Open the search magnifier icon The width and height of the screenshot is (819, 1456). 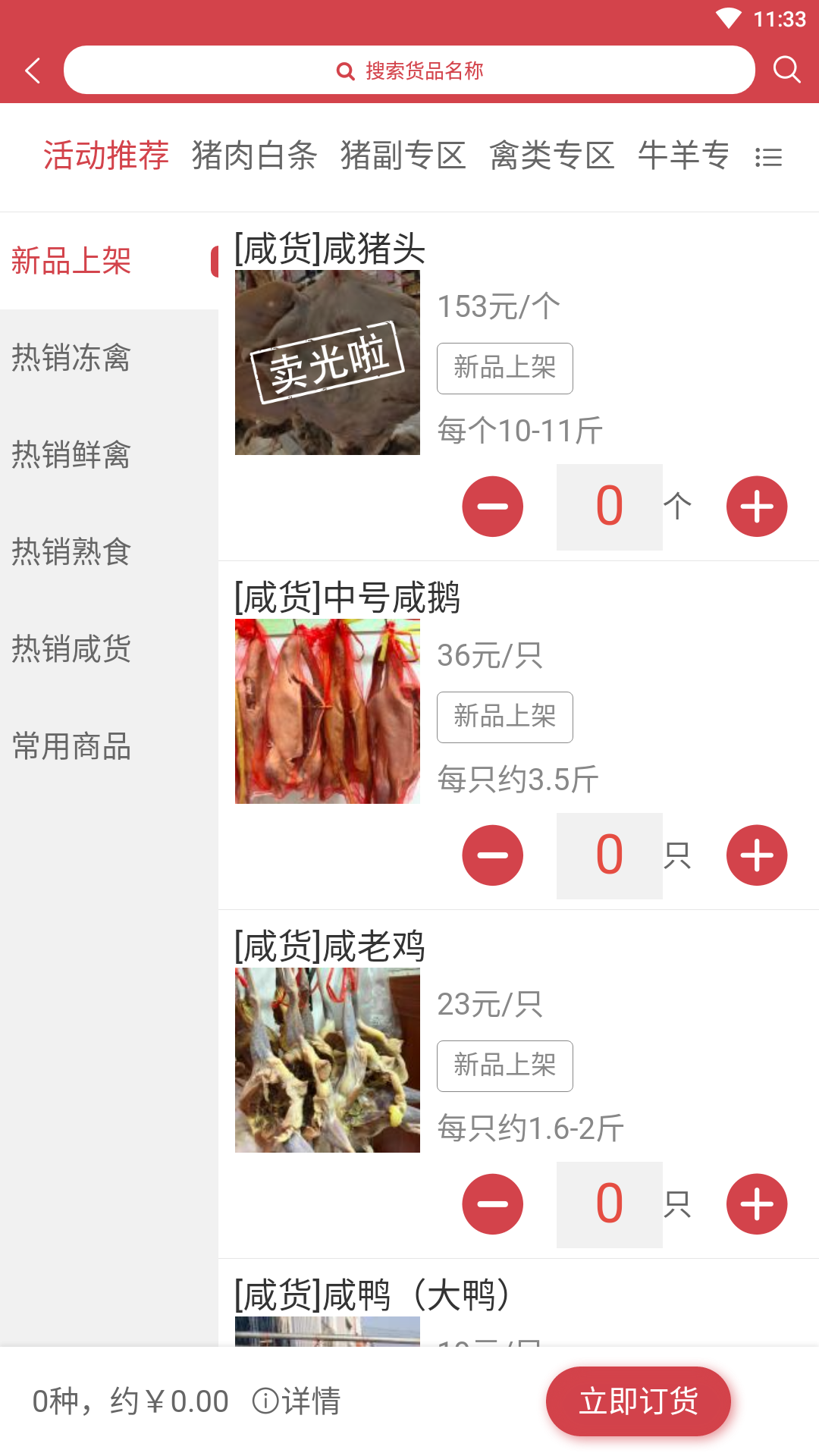(x=788, y=69)
